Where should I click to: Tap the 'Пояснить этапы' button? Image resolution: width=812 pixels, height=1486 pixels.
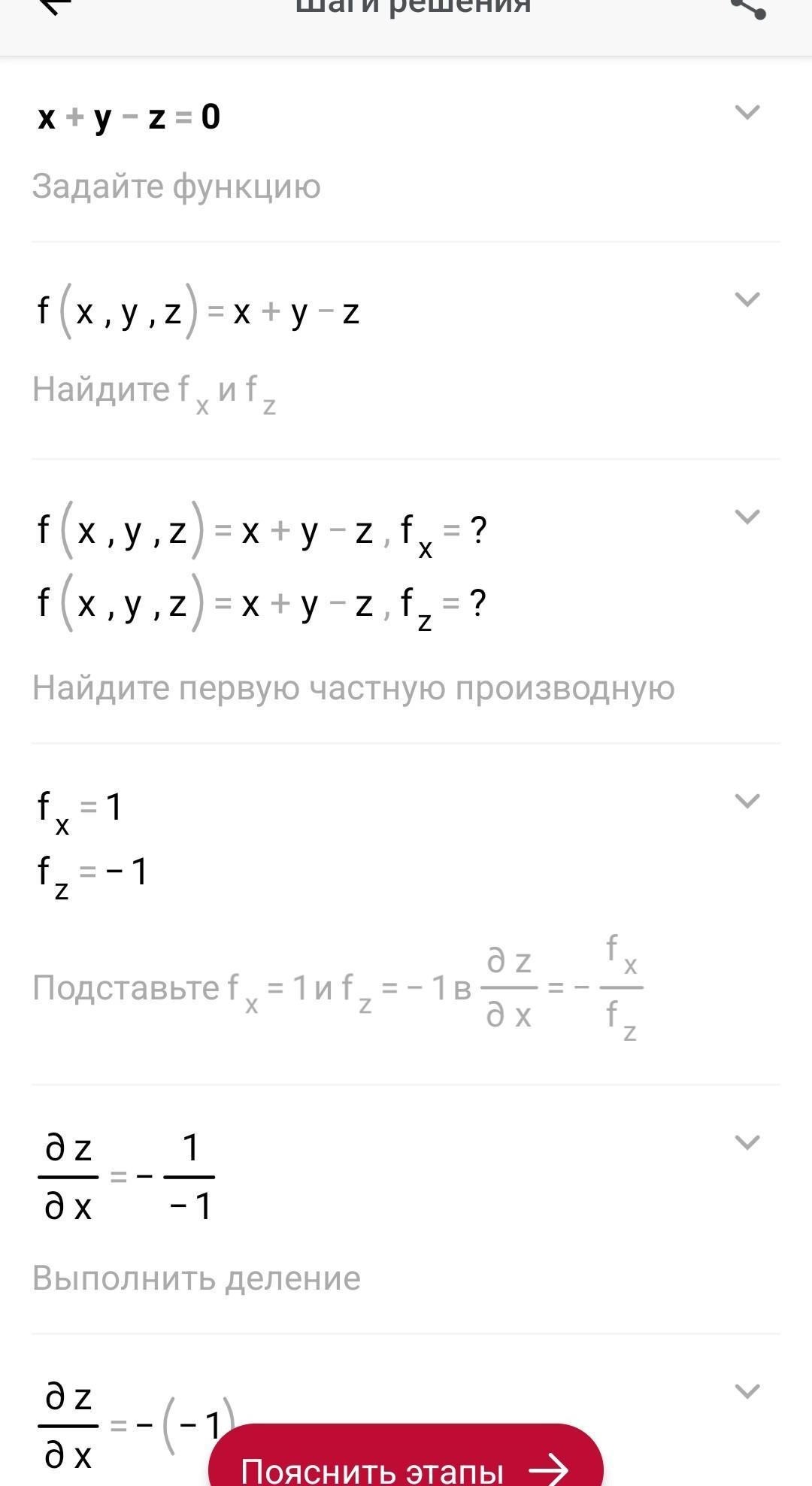coord(406,1463)
